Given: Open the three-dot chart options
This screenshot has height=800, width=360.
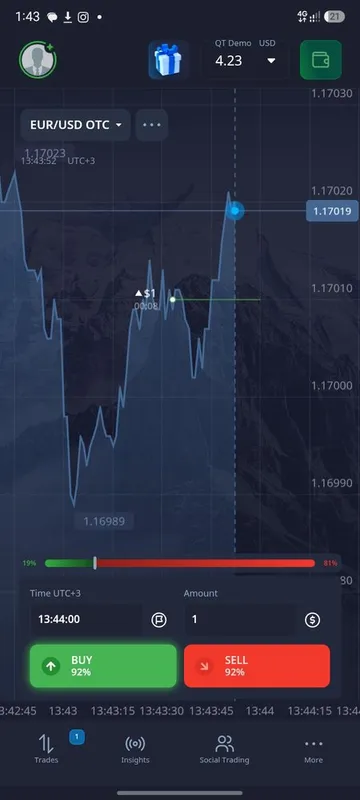Looking at the screenshot, I should pyautogui.click(x=151, y=125).
